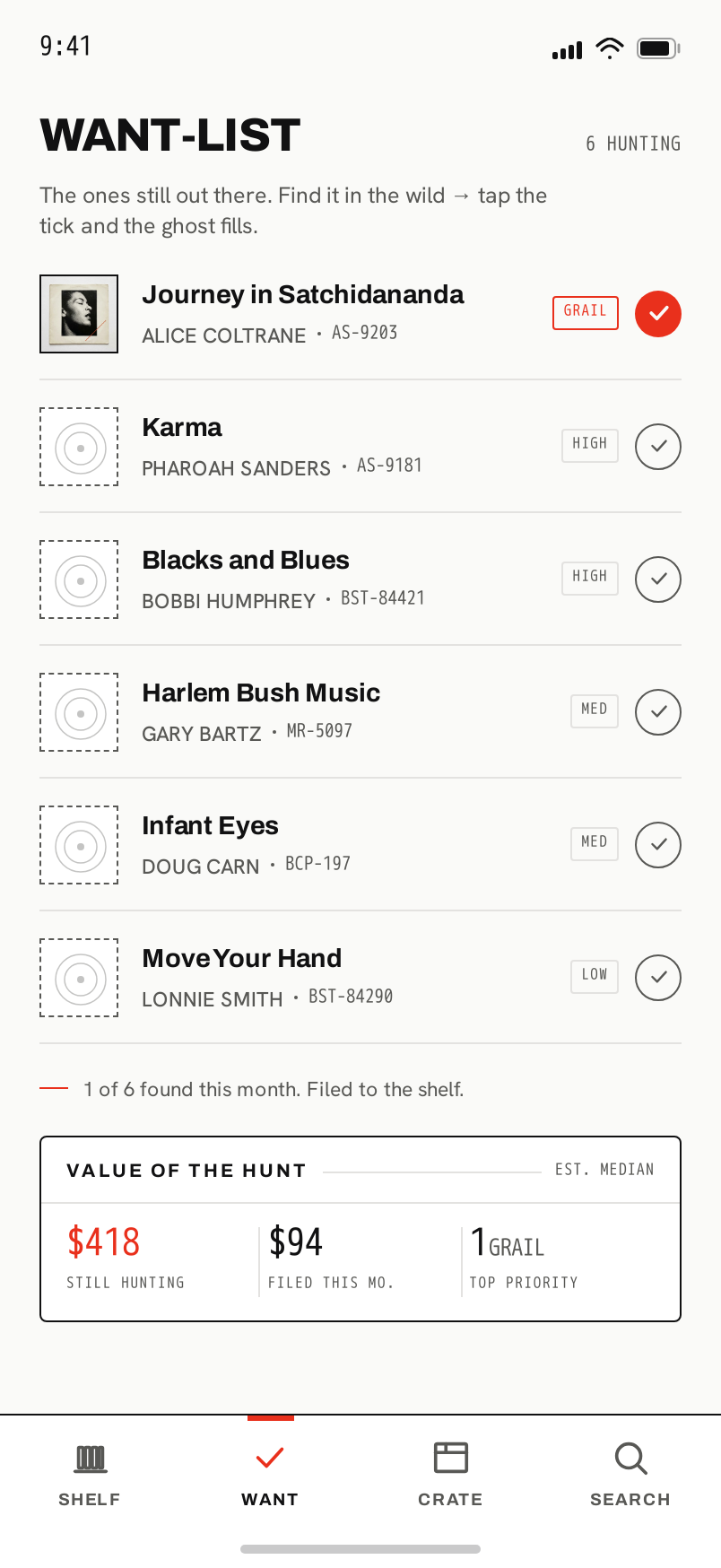This screenshot has height=1568, width=721.
Task: Open the Karma by Pharoah Sanders entry
Action: (x=360, y=447)
